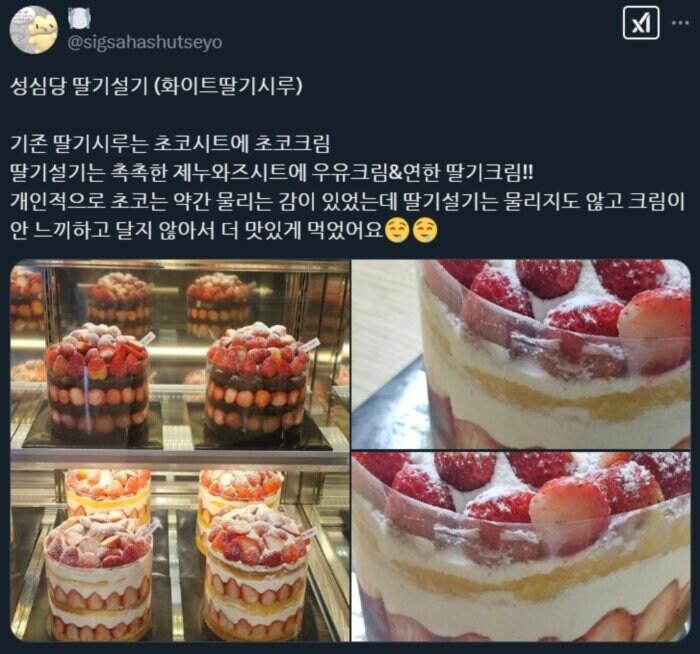
Task: Open the profile avatar of @sigsahashutseyo
Action: click(x=33, y=29)
